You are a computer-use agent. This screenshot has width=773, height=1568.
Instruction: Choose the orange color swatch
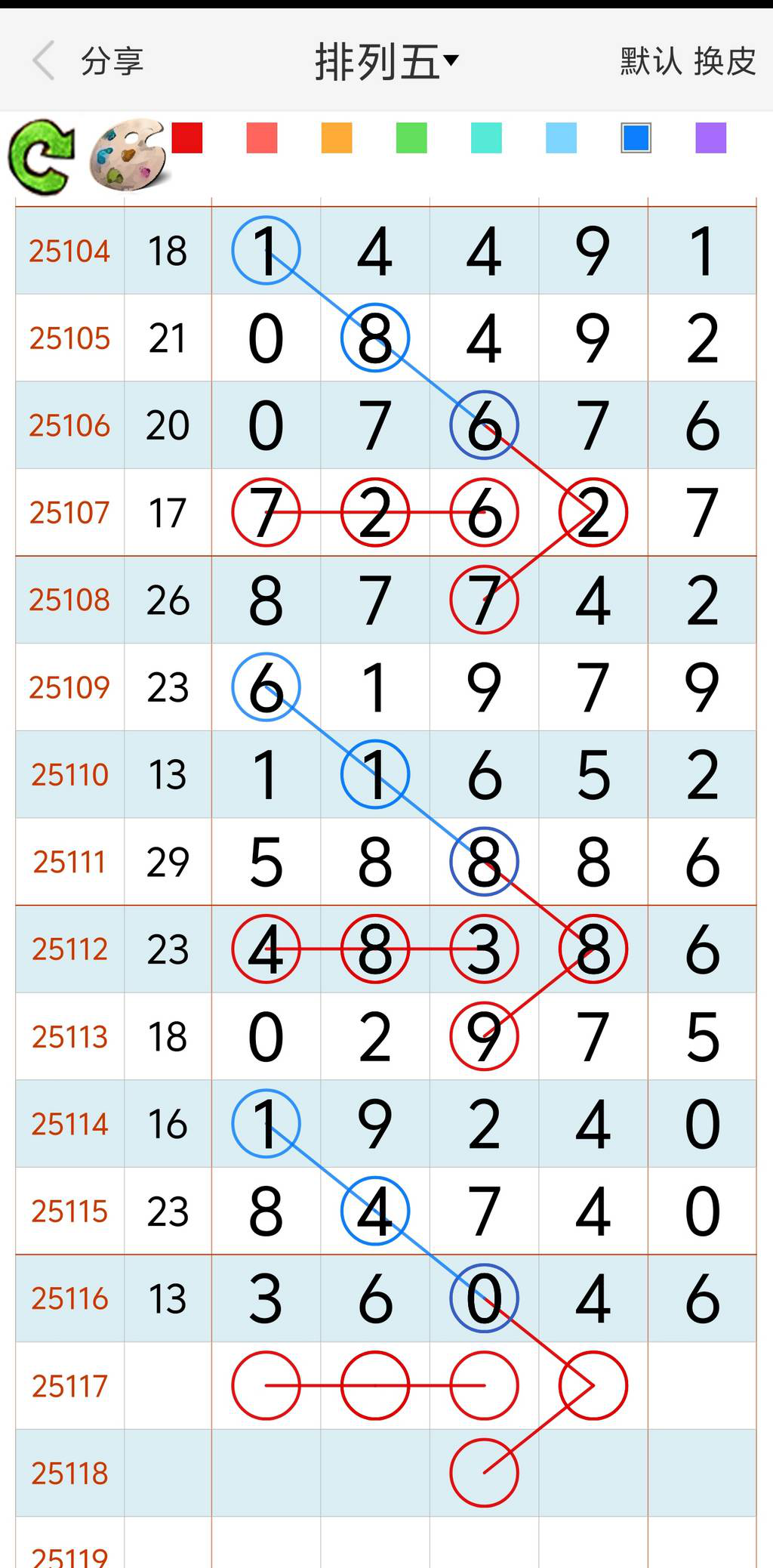337,138
